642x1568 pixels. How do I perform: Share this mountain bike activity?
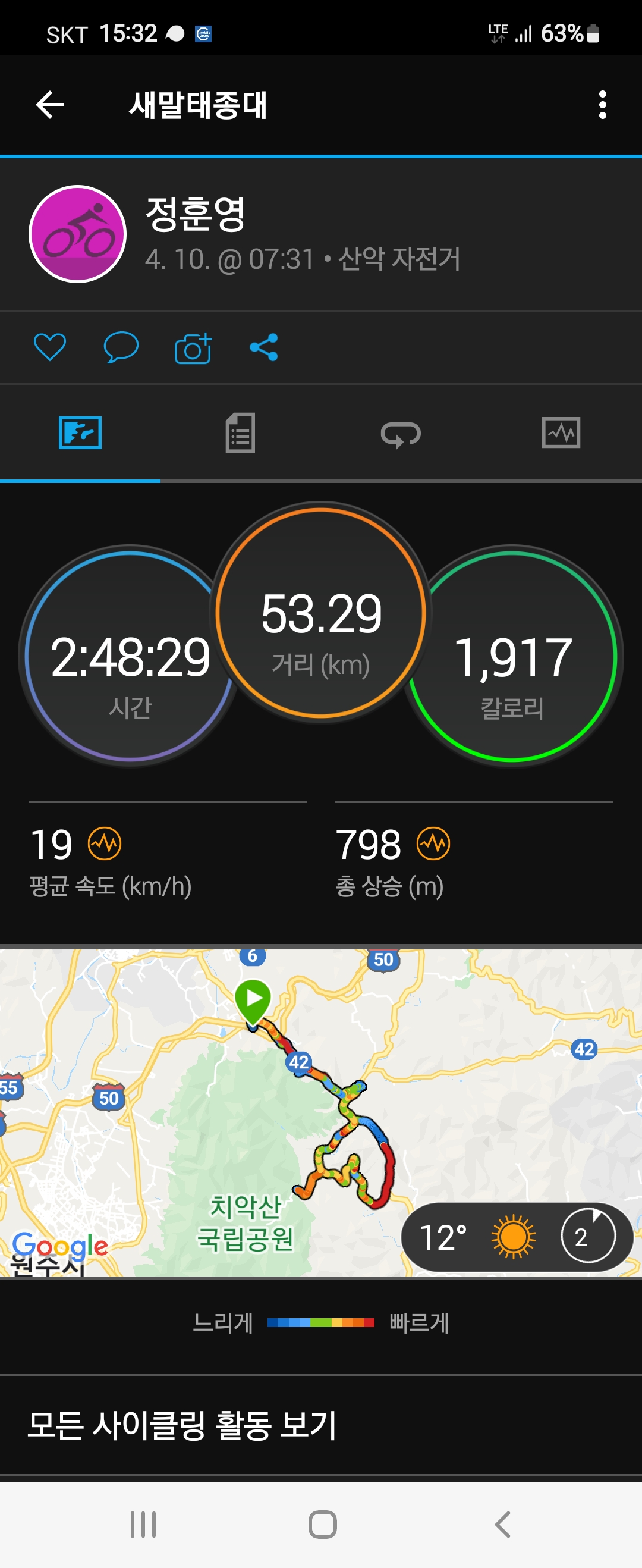pyautogui.click(x=264, y=347)
